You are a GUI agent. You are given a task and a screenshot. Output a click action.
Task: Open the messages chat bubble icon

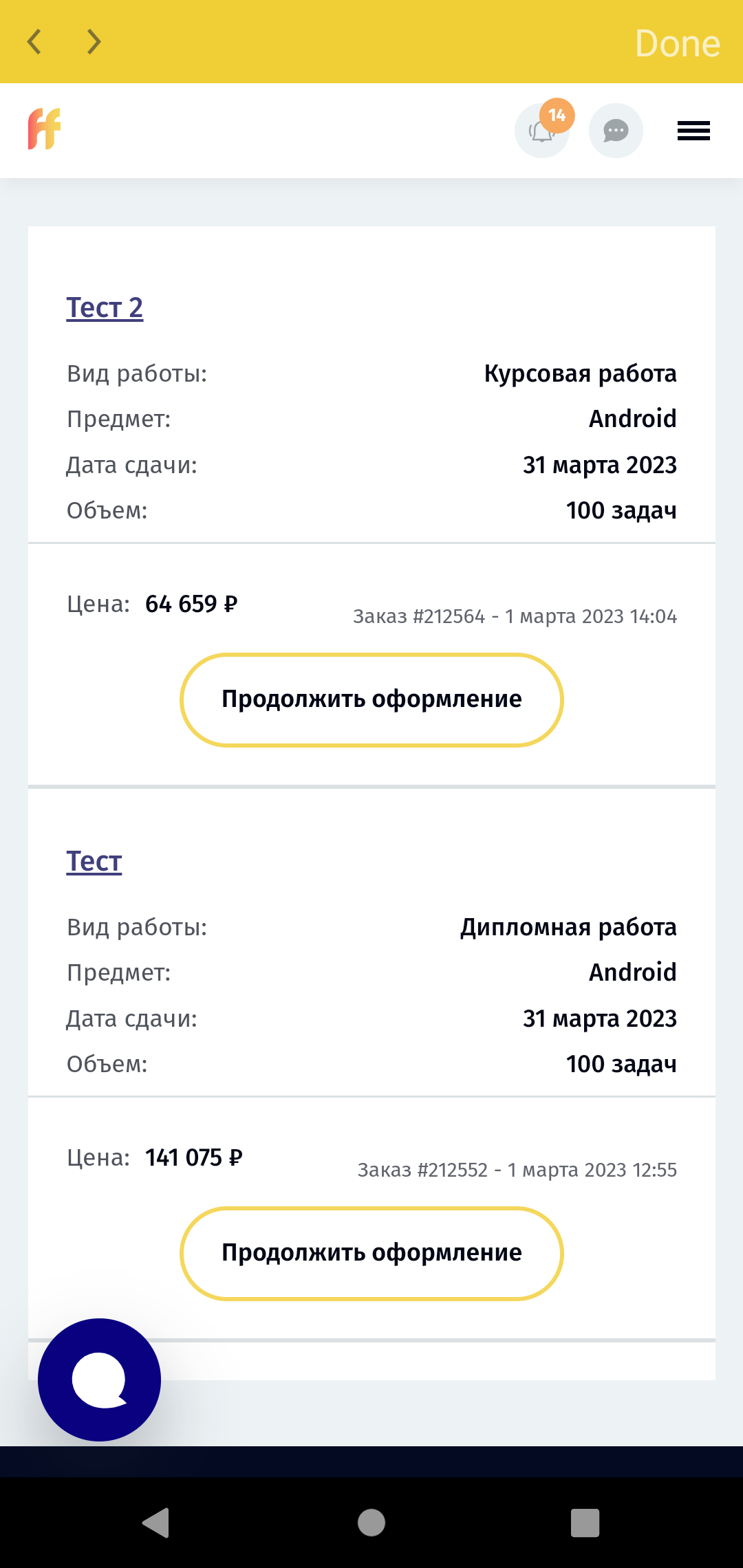tap(616, 131)
